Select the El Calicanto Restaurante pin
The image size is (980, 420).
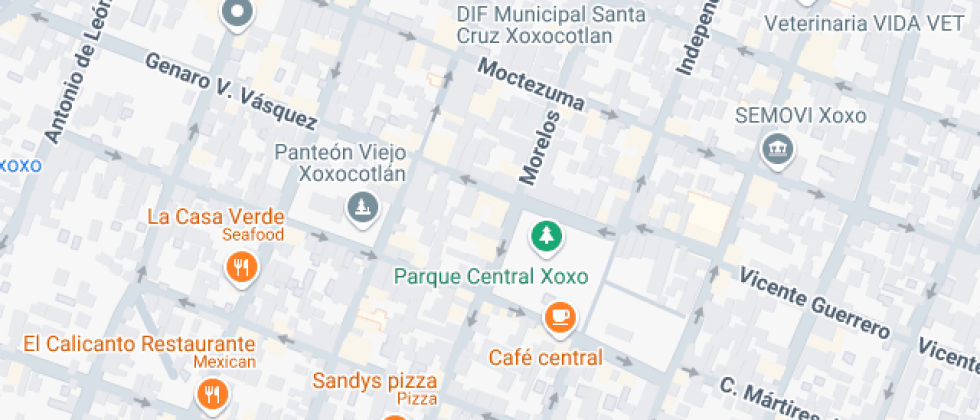(x=210, y=393)
